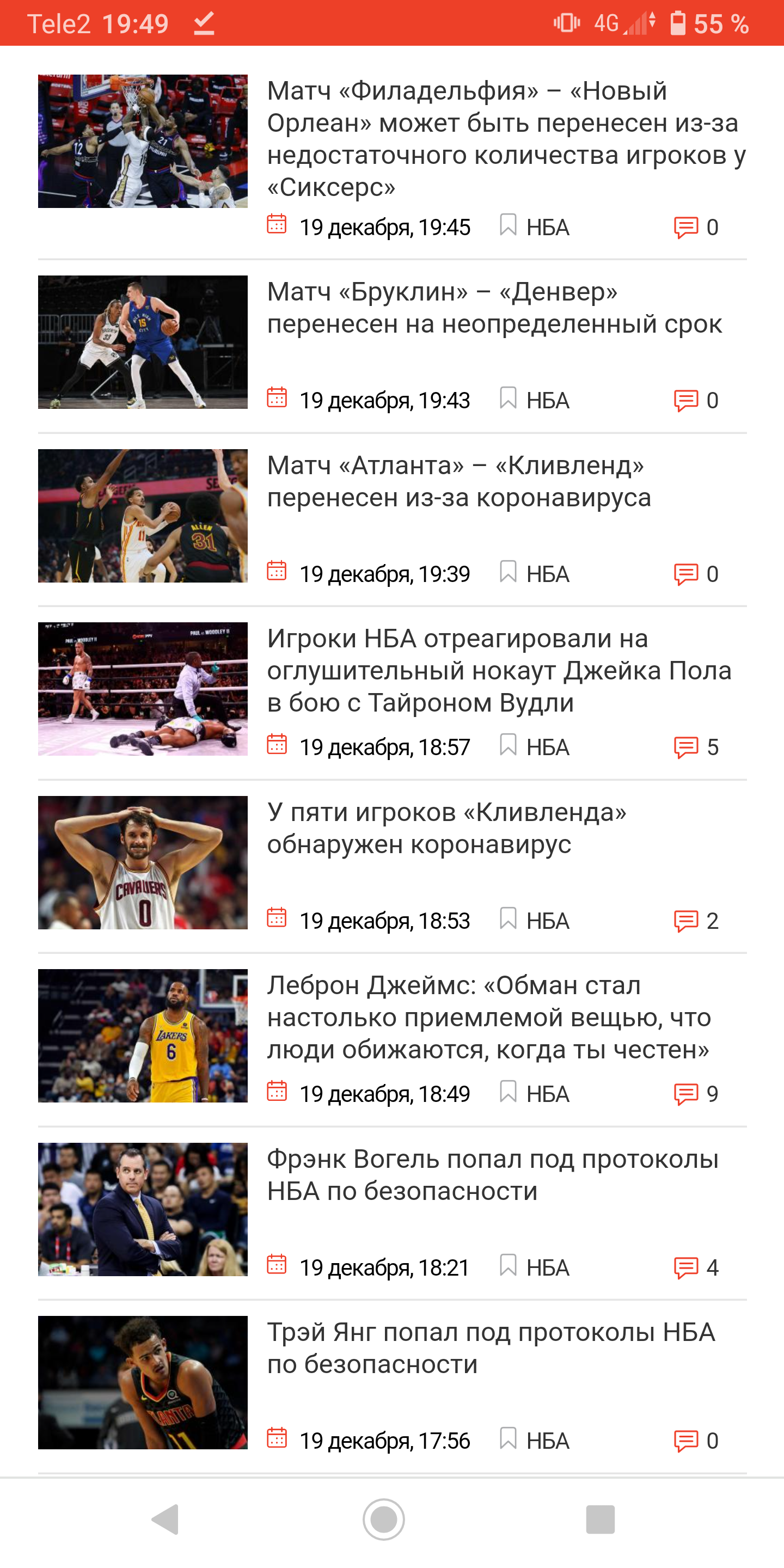This screenshot has width=784, height=1568.
Task: Open the «Филадельфия» – «Новый Орлеан» article
Action: pos(506,139)
